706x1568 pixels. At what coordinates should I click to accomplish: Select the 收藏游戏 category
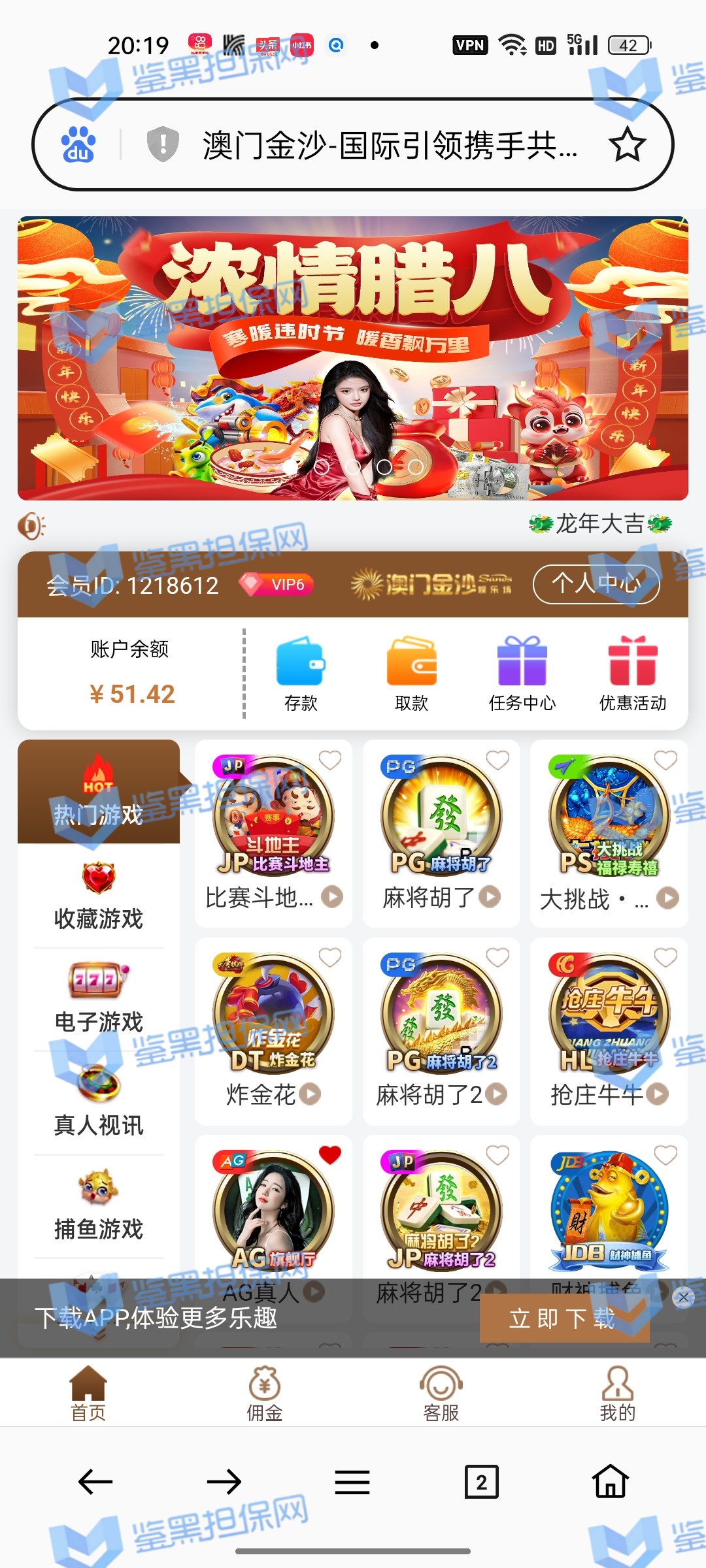98,896
